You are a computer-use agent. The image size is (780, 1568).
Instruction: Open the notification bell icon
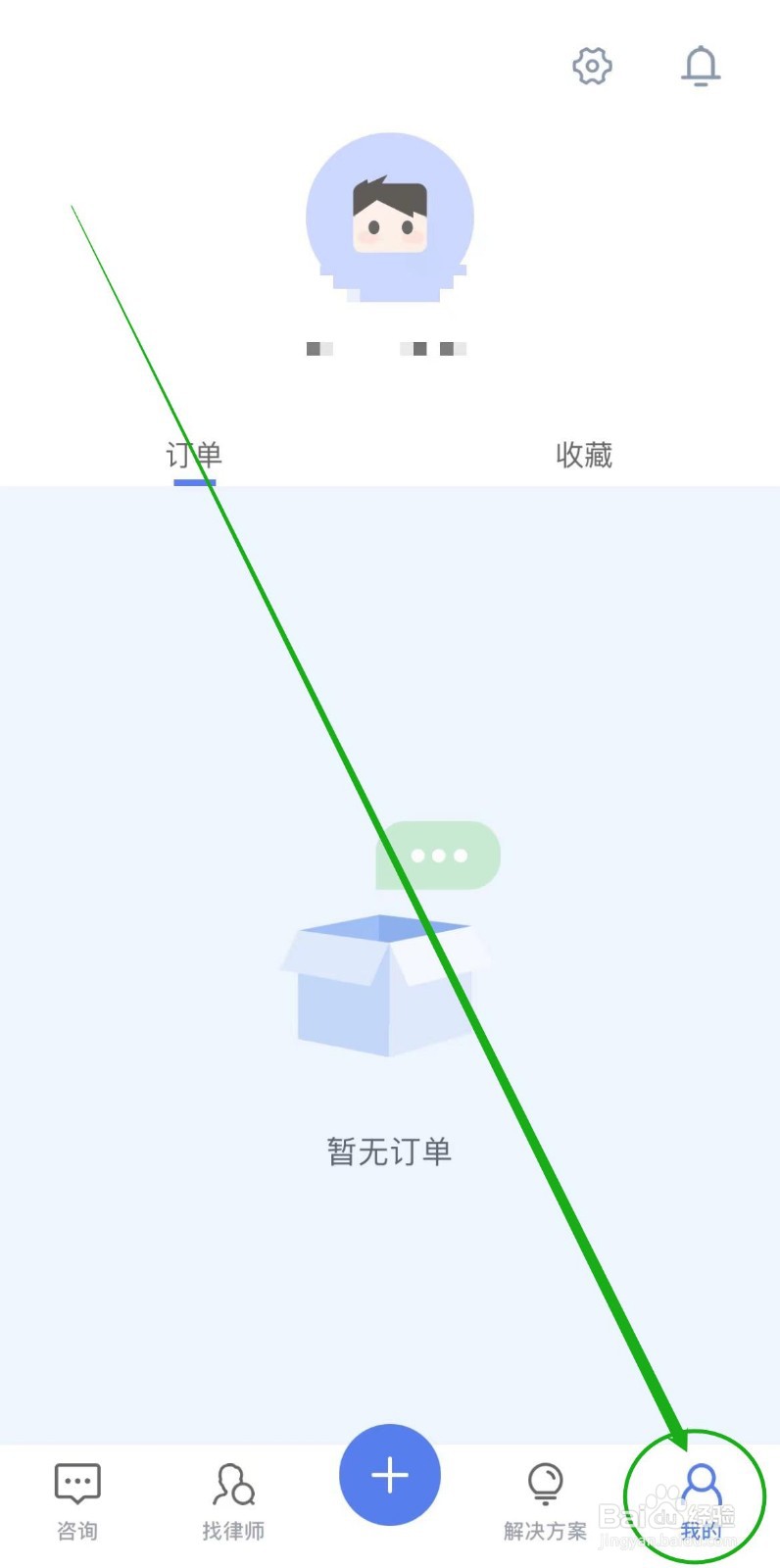[x=702, y=67]
